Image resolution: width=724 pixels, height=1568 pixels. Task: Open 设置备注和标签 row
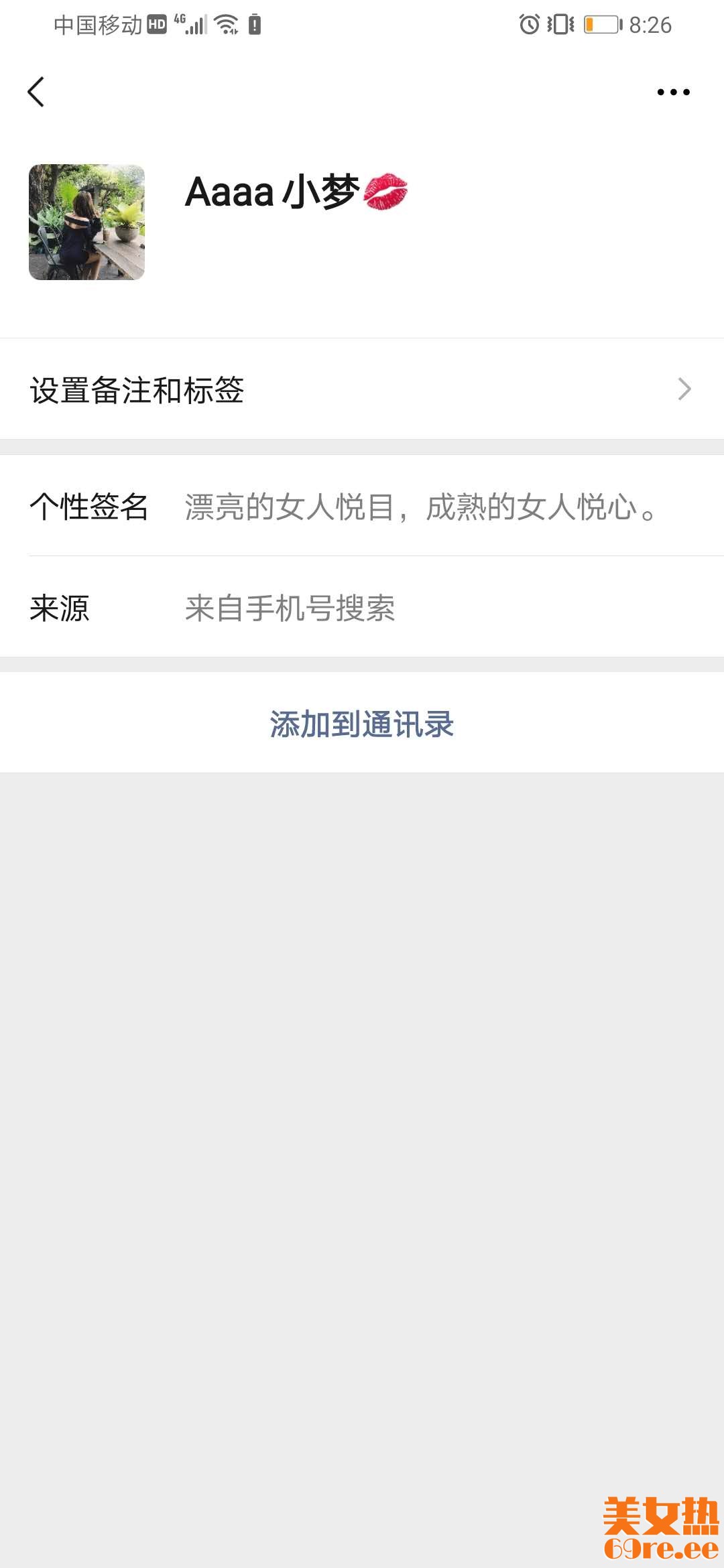point(362,389)
